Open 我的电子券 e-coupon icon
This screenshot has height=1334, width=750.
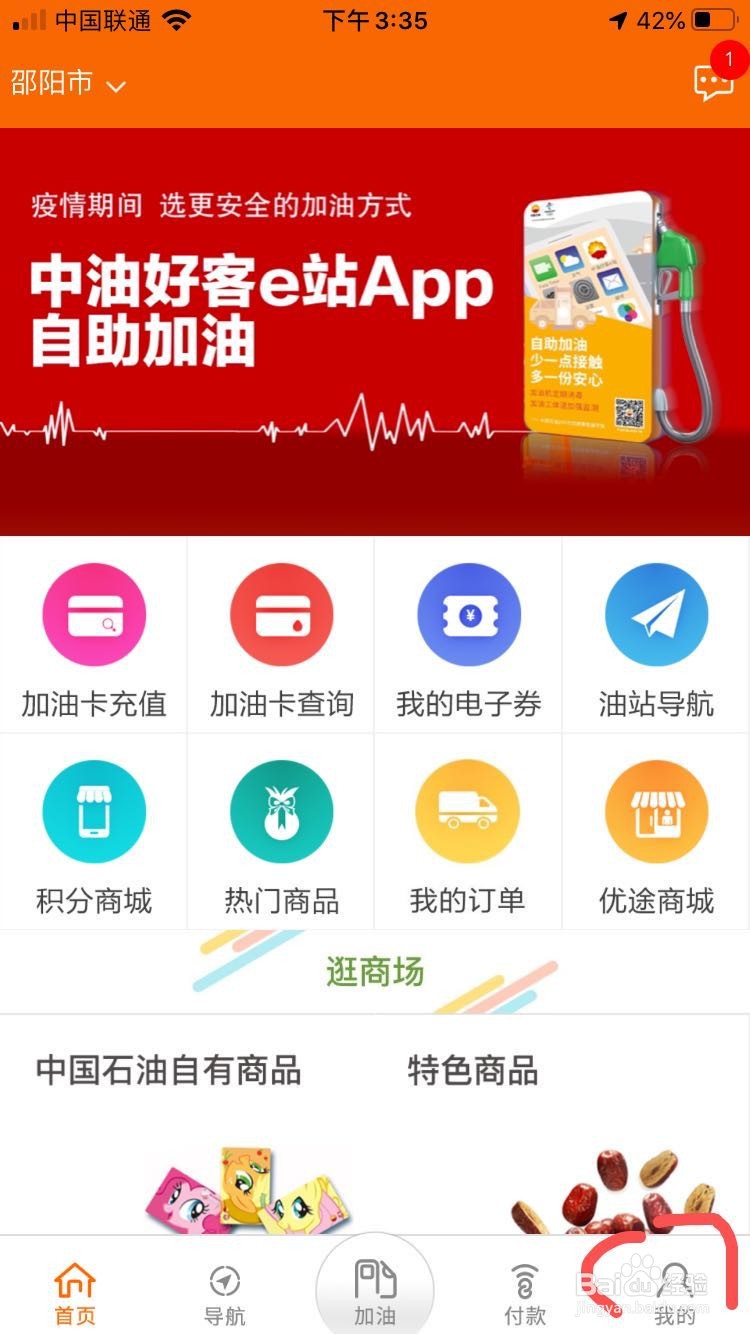tap(468, 614)
